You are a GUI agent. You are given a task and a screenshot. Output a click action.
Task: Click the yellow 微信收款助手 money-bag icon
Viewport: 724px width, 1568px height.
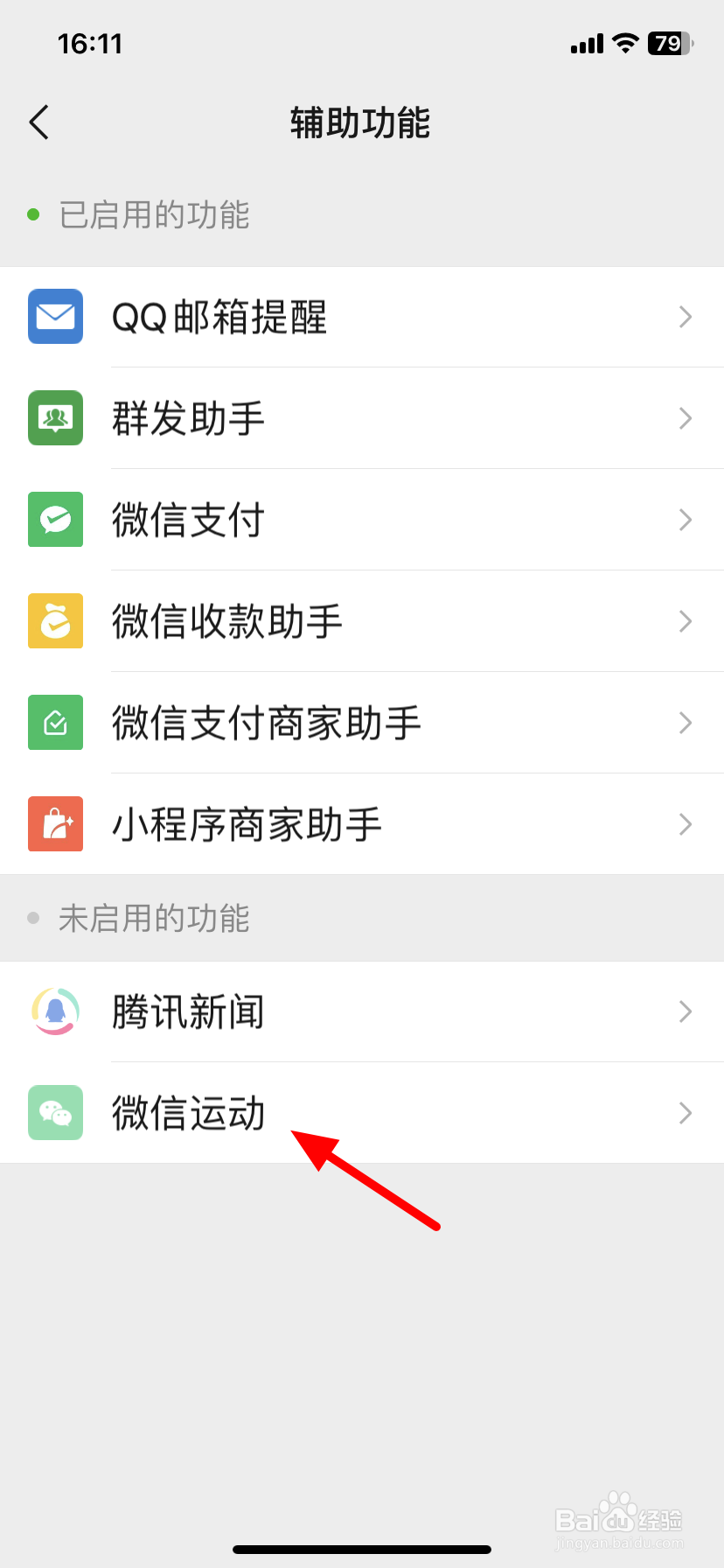click(x=55, y=621)
